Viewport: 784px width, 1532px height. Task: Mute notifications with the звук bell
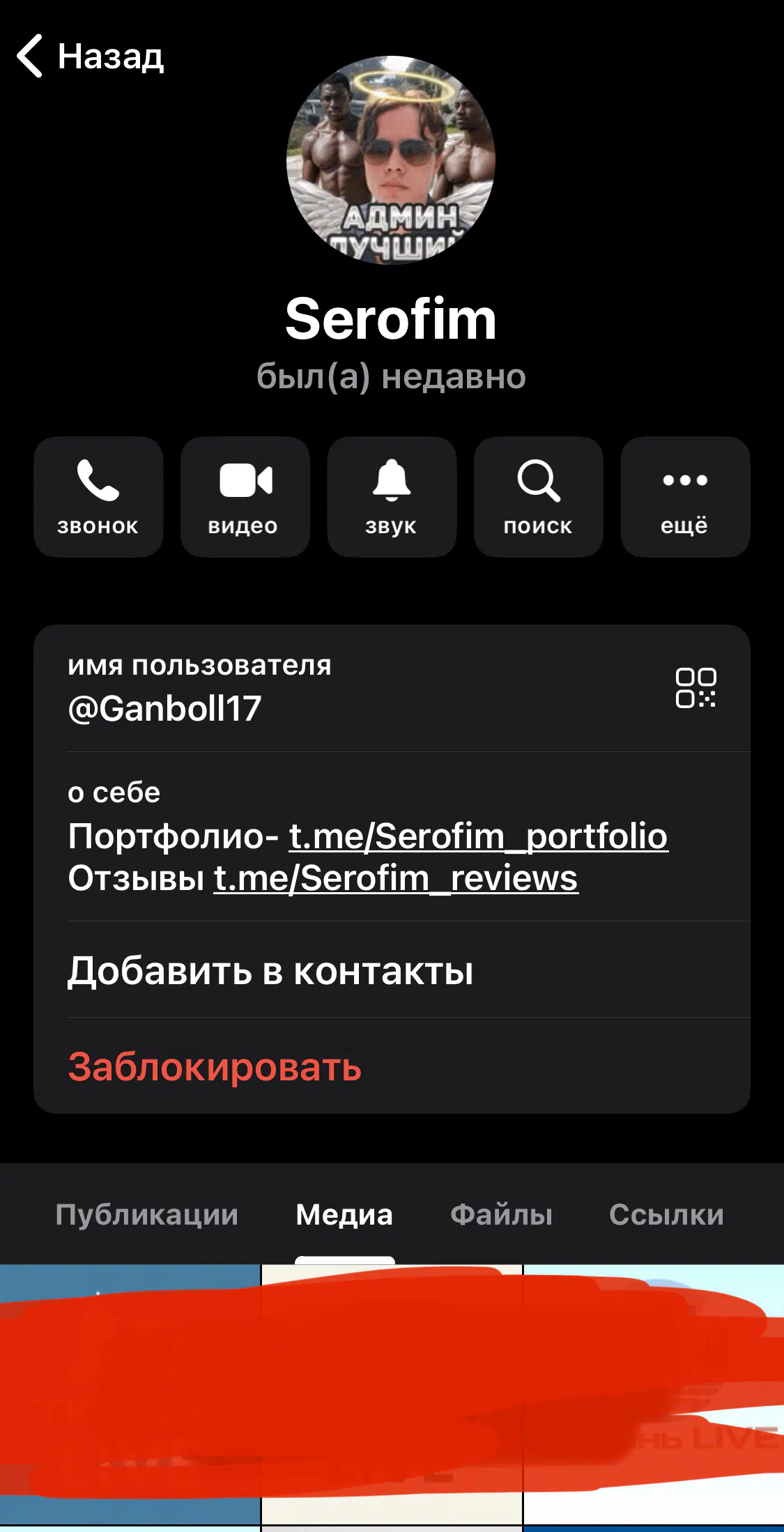click(392, 497)
